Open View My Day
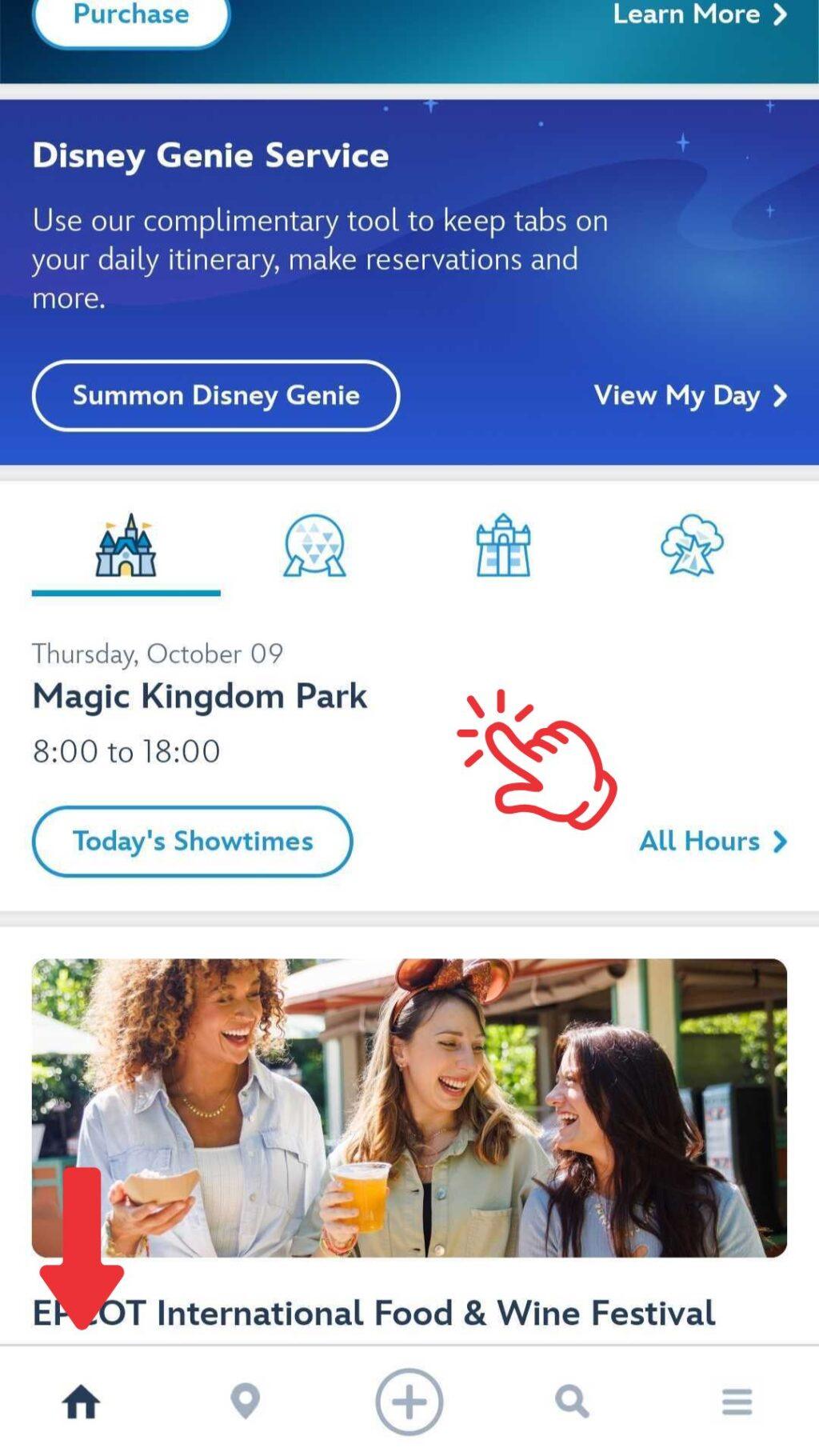The image size is (819, 1456). 691,395
